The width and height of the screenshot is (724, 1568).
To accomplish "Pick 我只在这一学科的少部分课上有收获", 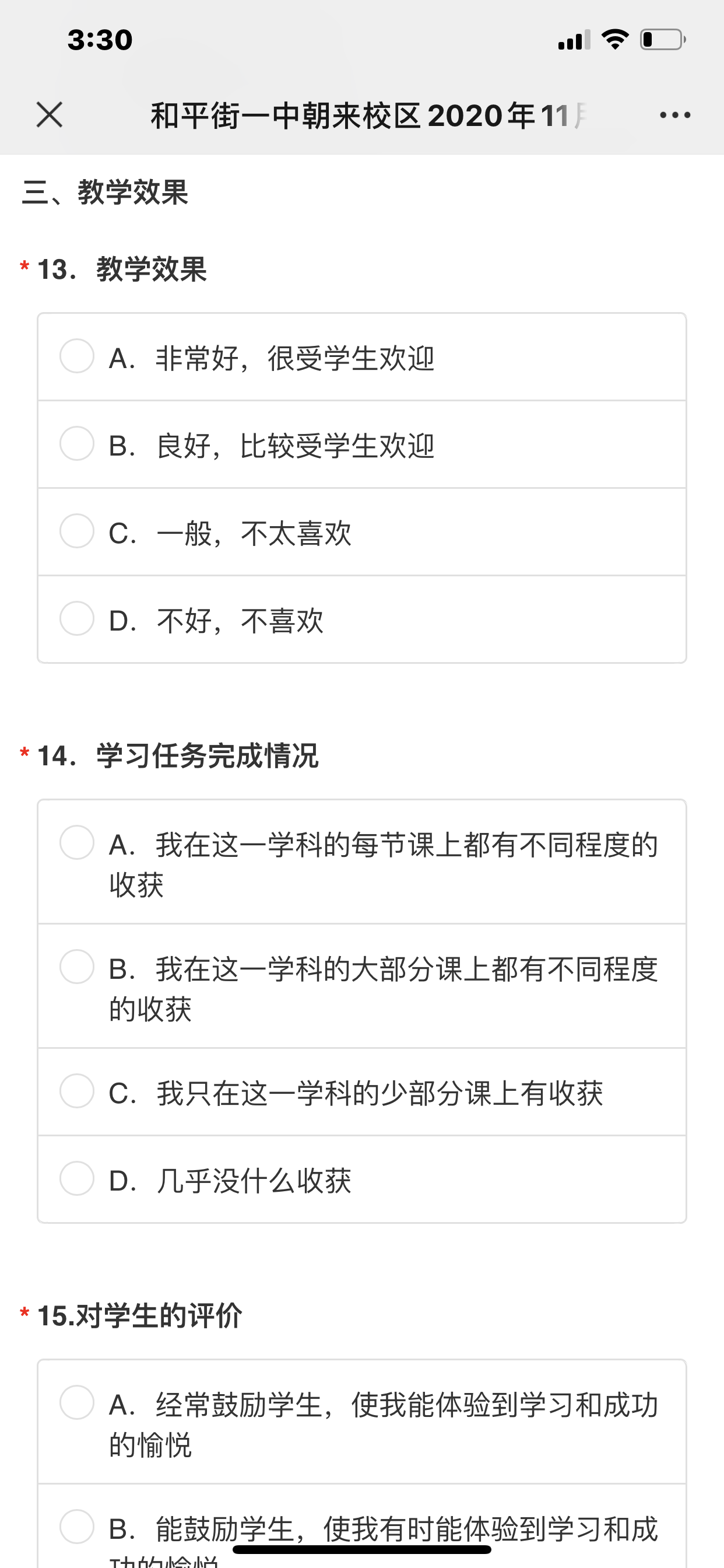I will click(78, 1091).
